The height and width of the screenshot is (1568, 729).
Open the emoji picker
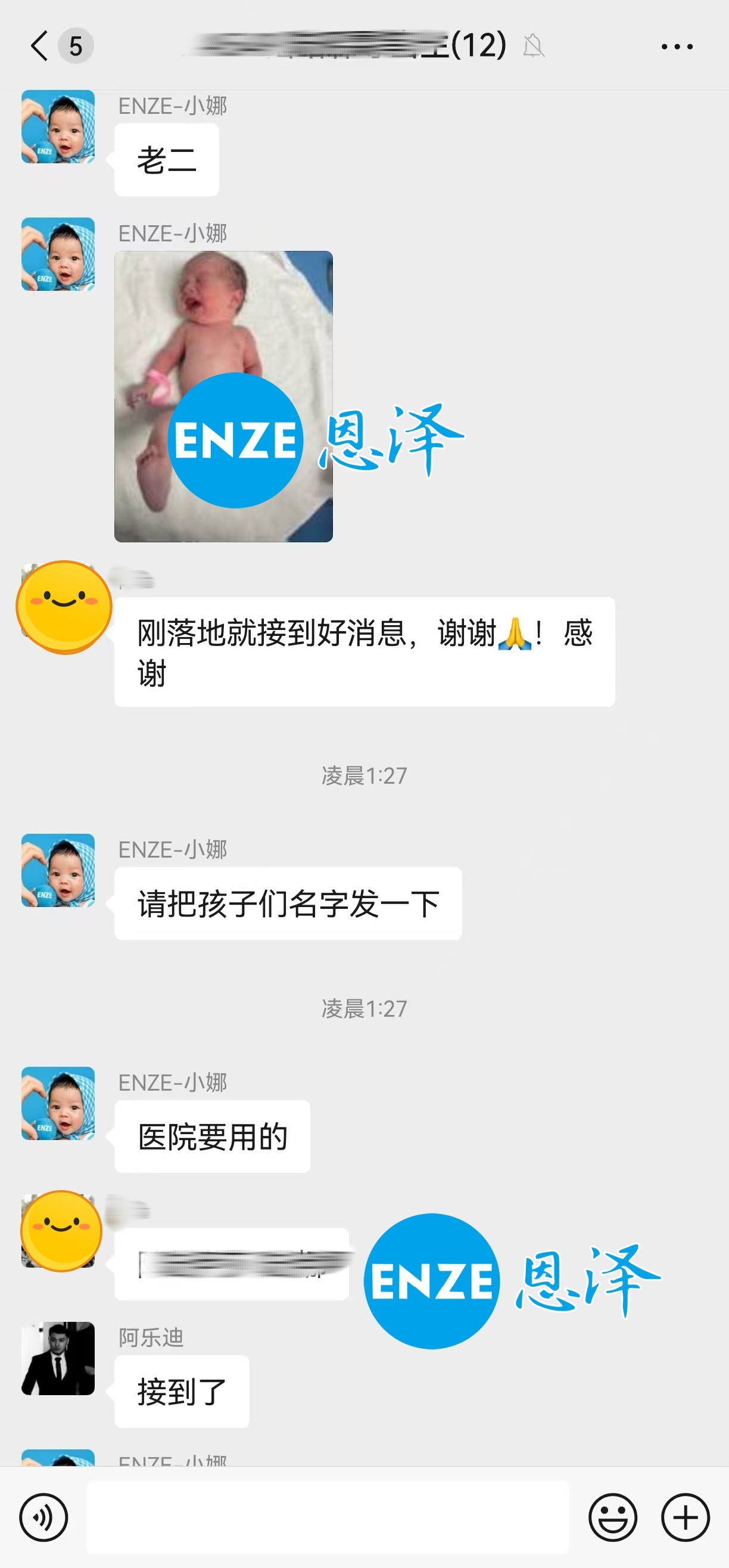612,1517
